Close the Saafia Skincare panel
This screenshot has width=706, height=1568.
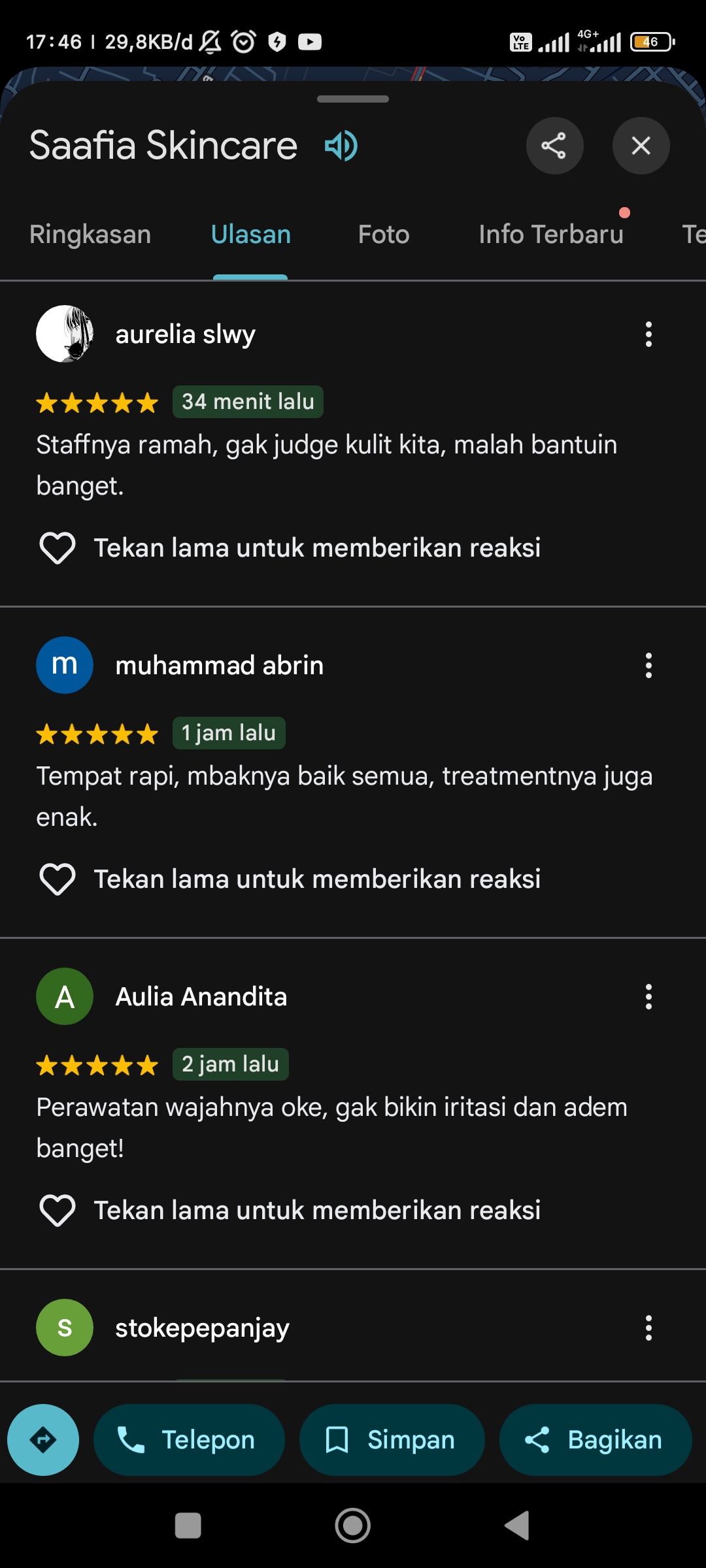click(641, 145)
